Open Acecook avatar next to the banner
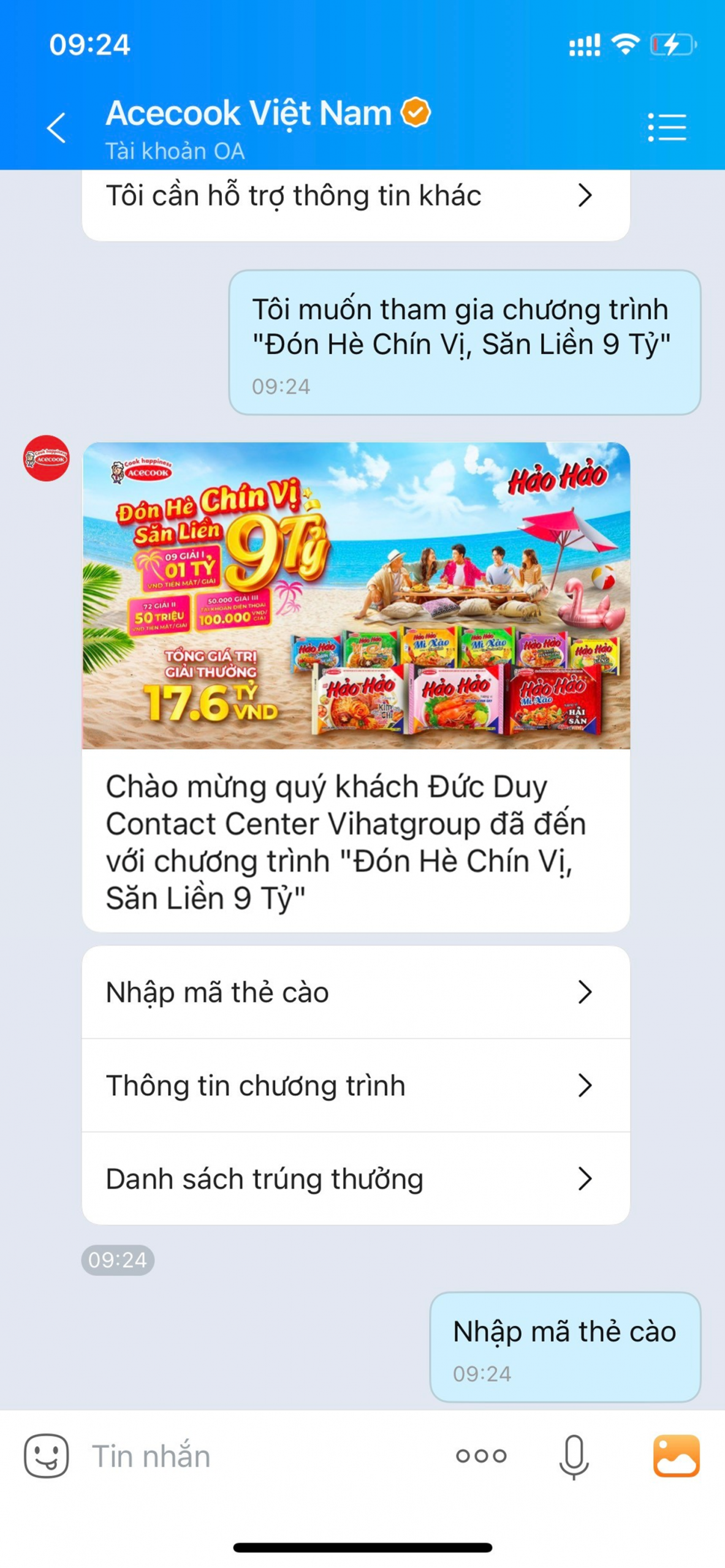Viewport: 725px width, 1568px height. (47, 458)
